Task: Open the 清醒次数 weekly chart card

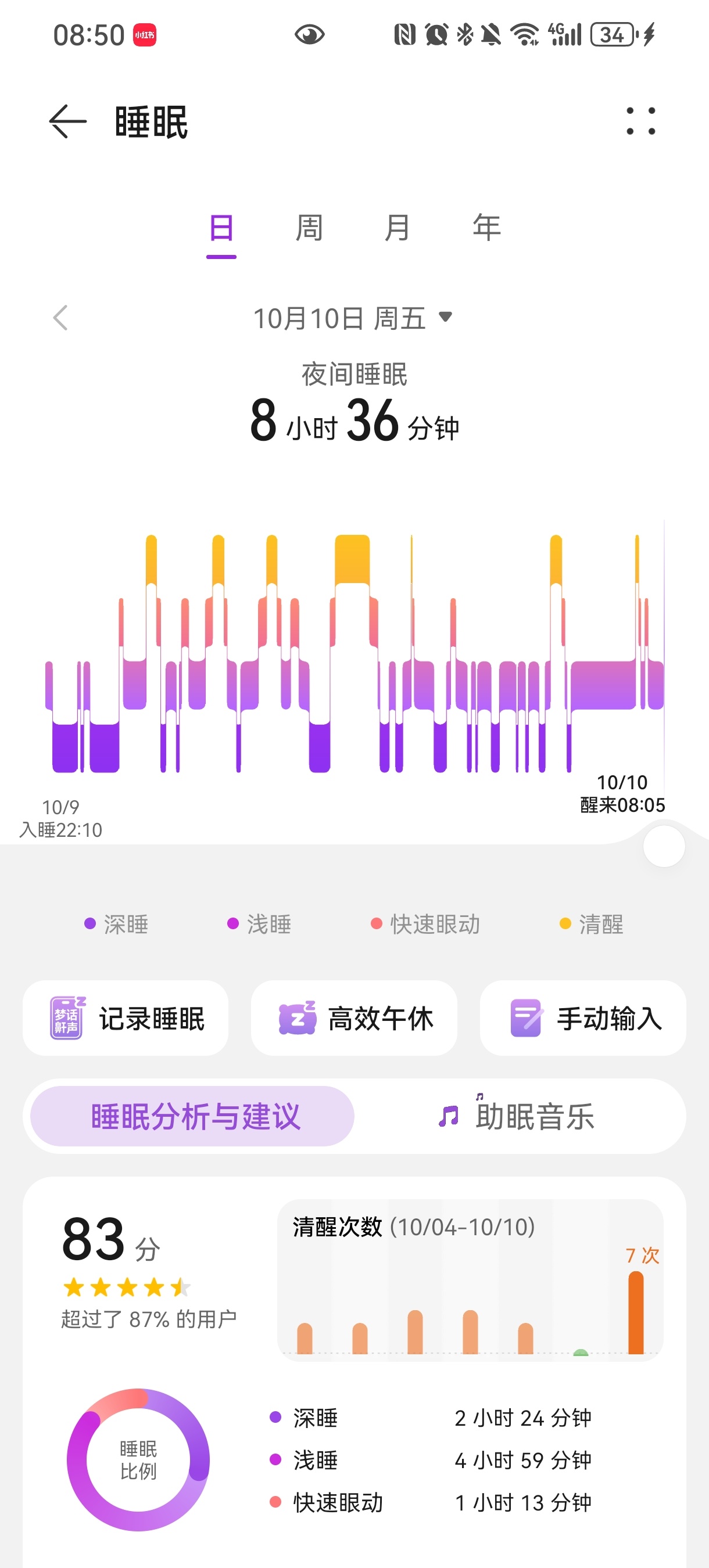Action: tap(470, 1279)
